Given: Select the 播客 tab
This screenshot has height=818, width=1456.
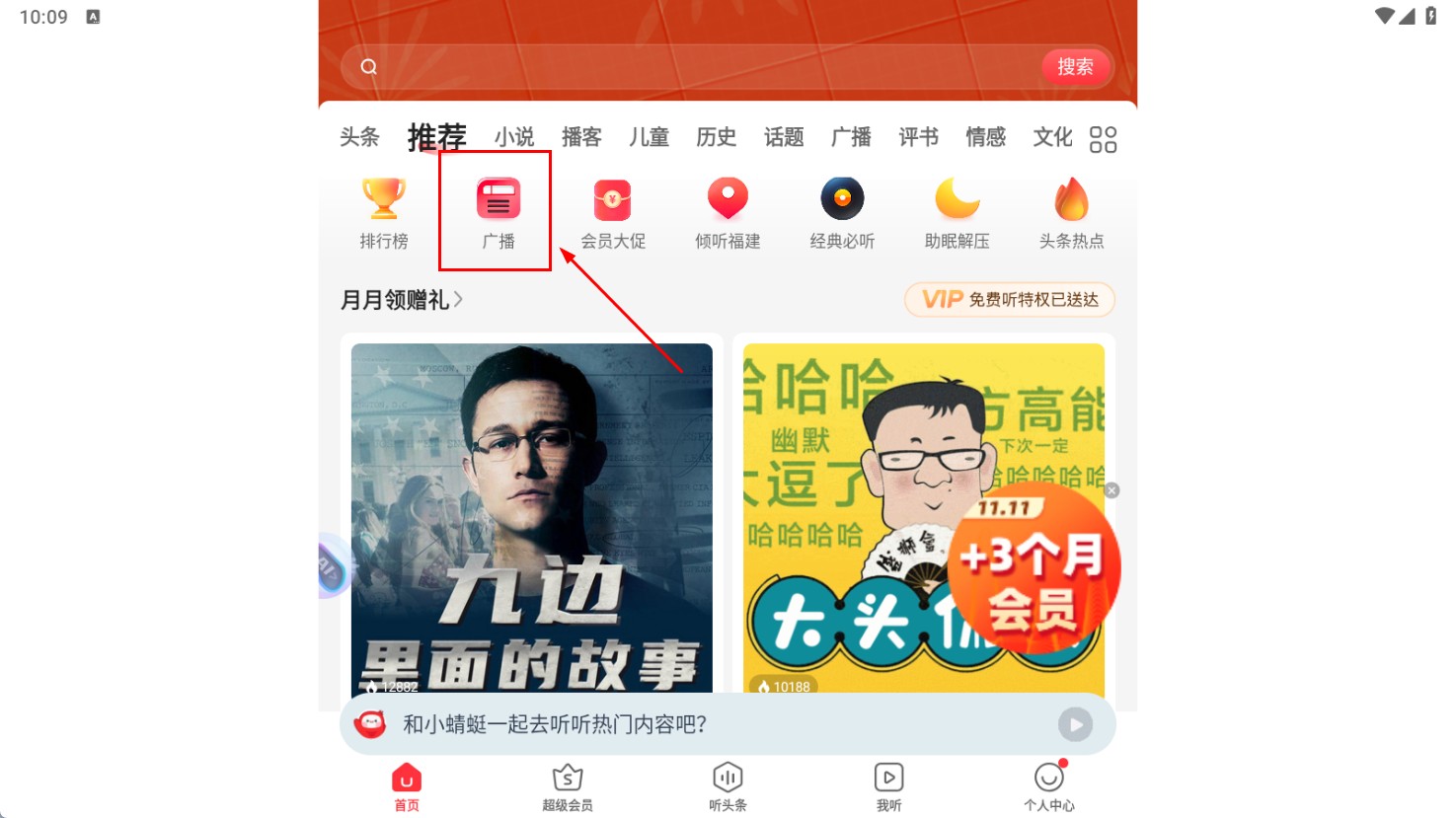Looking at the screenshot, I should (x=581, y=137).
